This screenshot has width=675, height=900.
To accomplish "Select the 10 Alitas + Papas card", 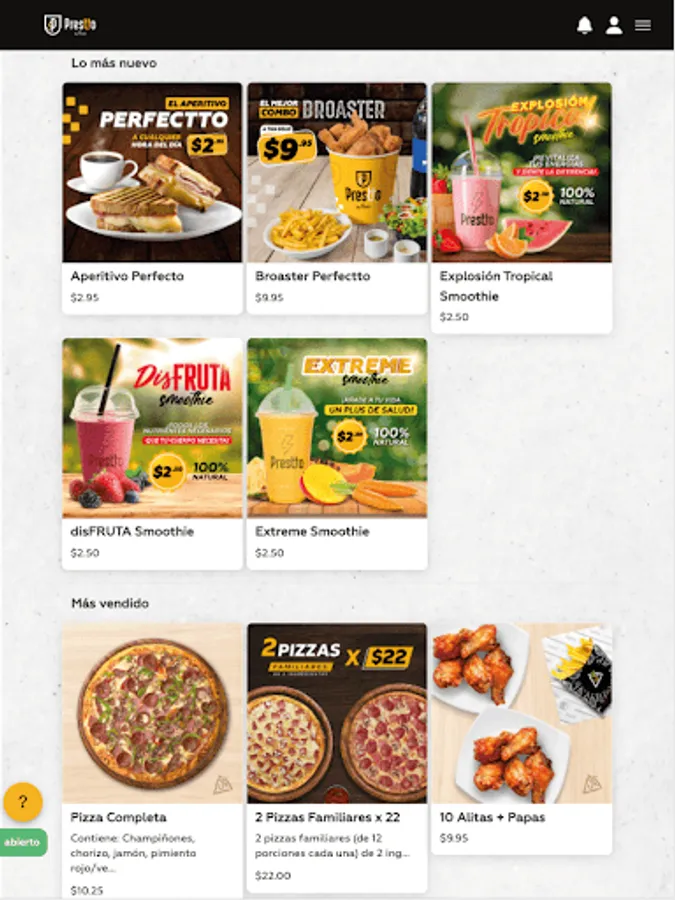I will [x=521, y=738].
